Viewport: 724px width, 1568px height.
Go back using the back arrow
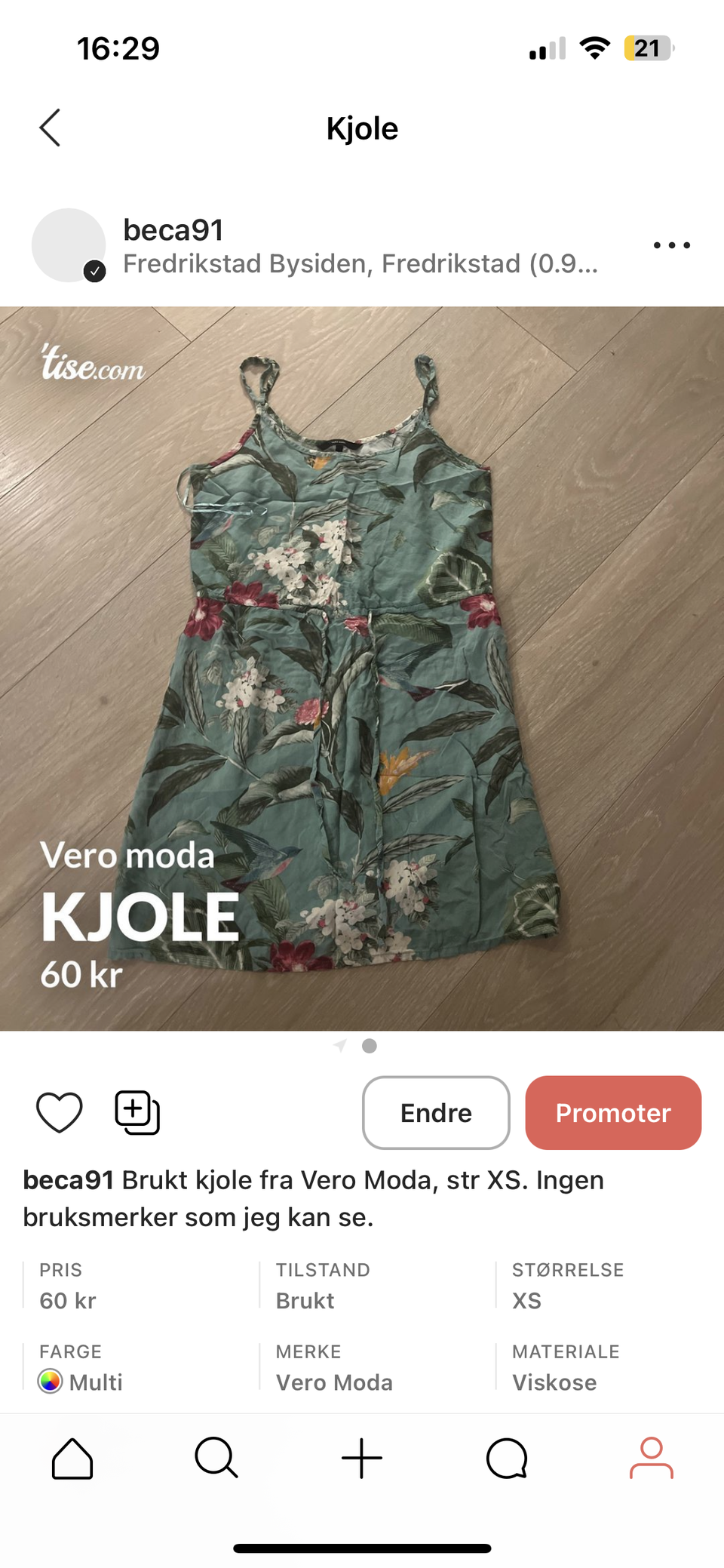point(48,128)
